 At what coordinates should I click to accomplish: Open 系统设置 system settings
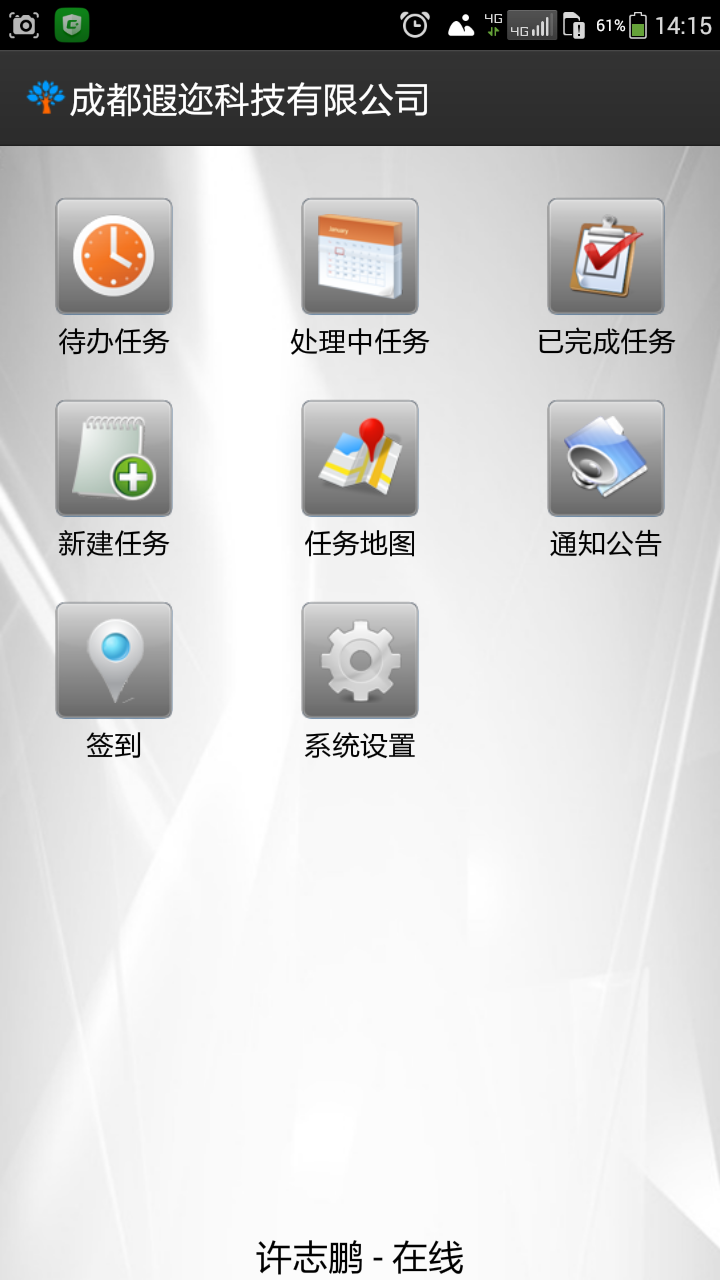[360, 661]
